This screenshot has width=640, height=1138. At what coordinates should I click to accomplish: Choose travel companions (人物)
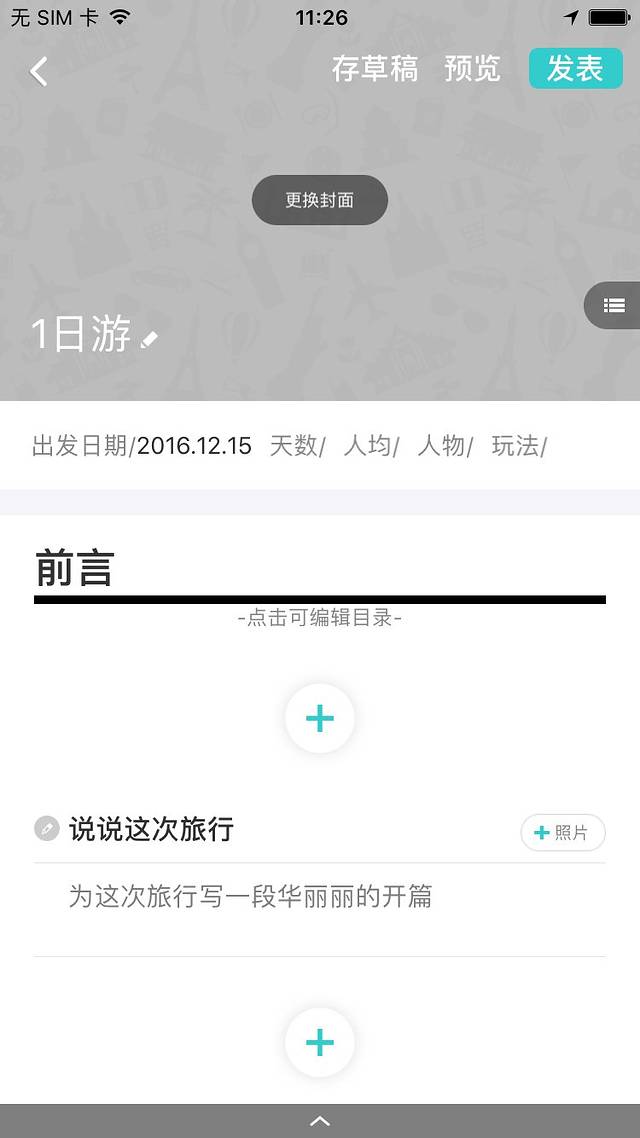(445, 446)
